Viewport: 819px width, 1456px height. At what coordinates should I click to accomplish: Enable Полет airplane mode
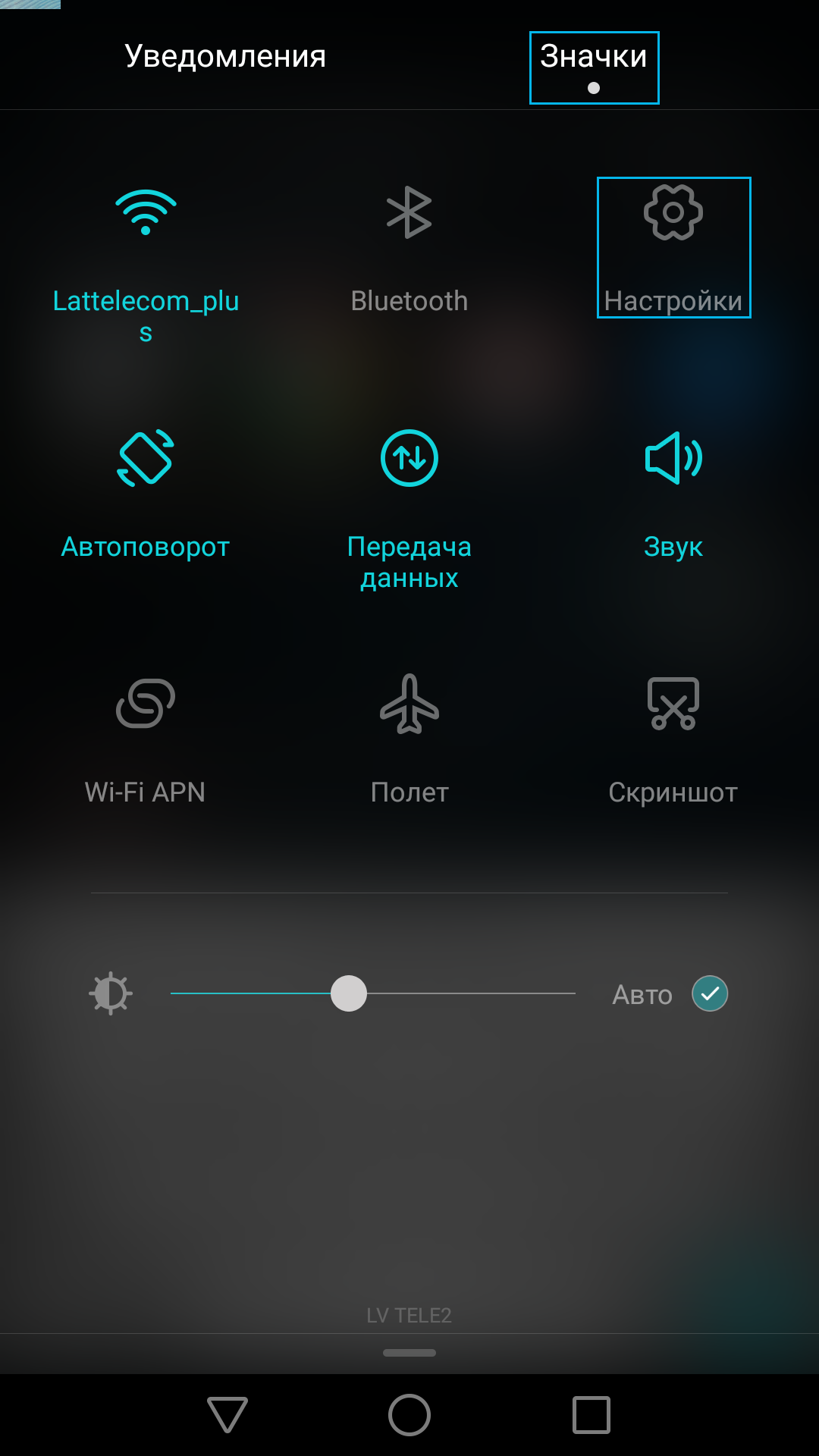[x=409, y=704]
